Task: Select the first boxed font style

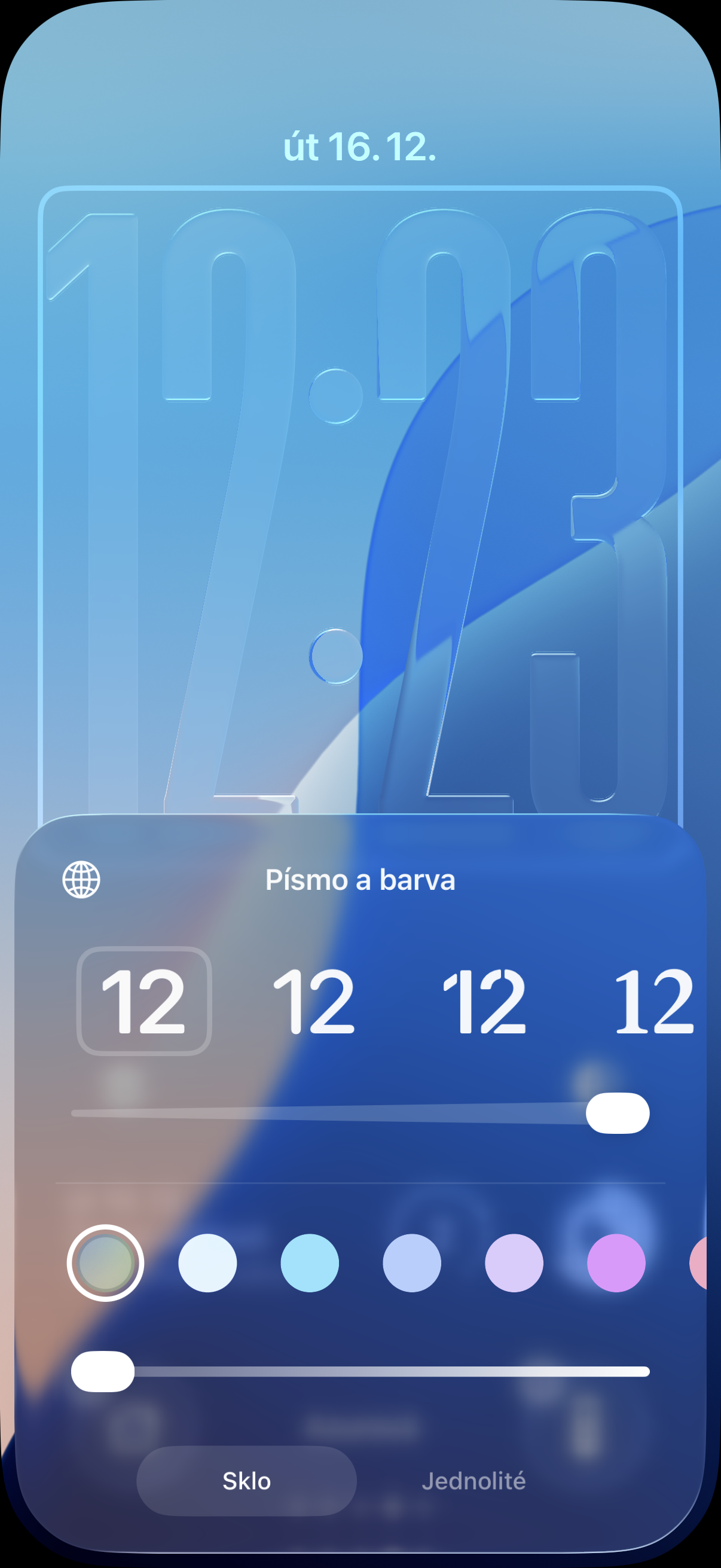Action: (x=144, y=1000)
